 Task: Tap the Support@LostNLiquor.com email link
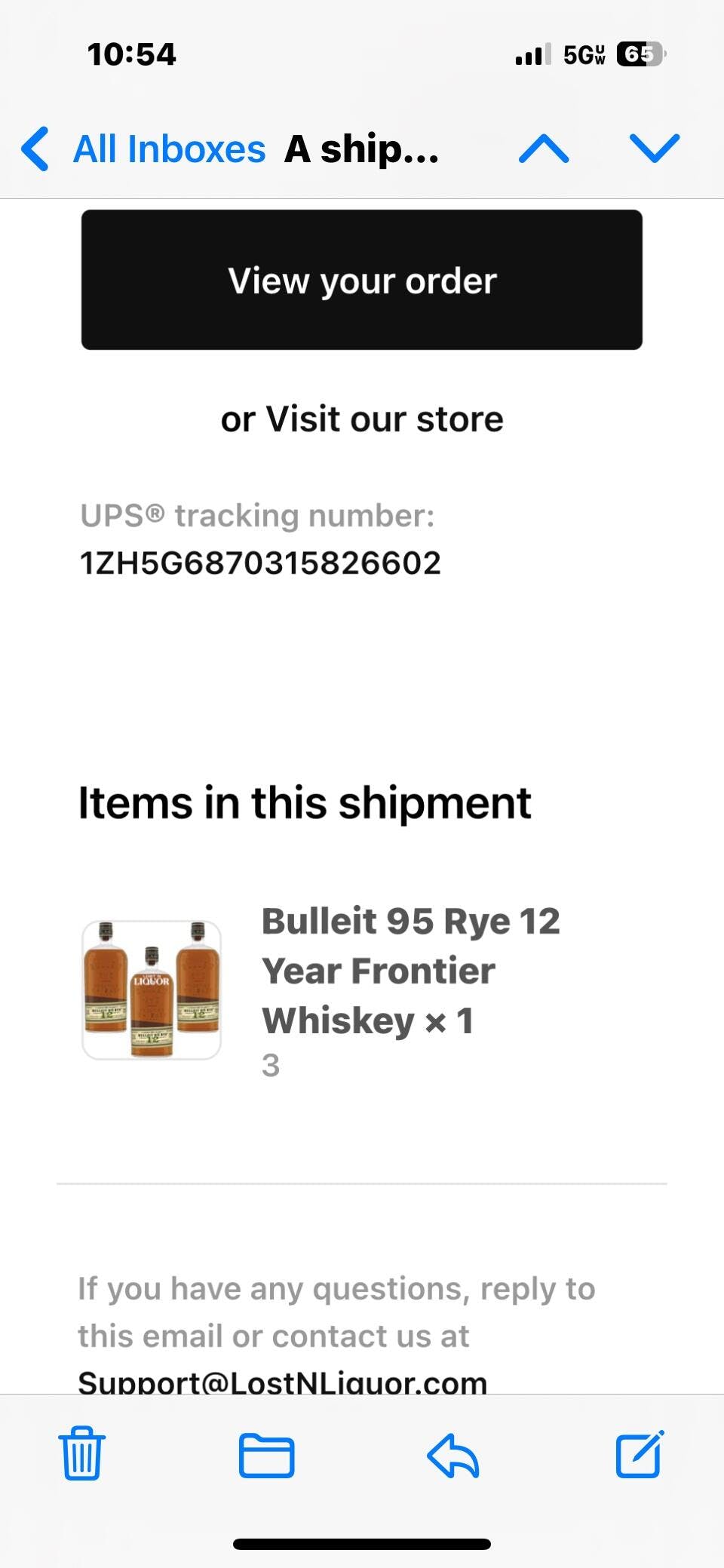[x=283, y=1382]
